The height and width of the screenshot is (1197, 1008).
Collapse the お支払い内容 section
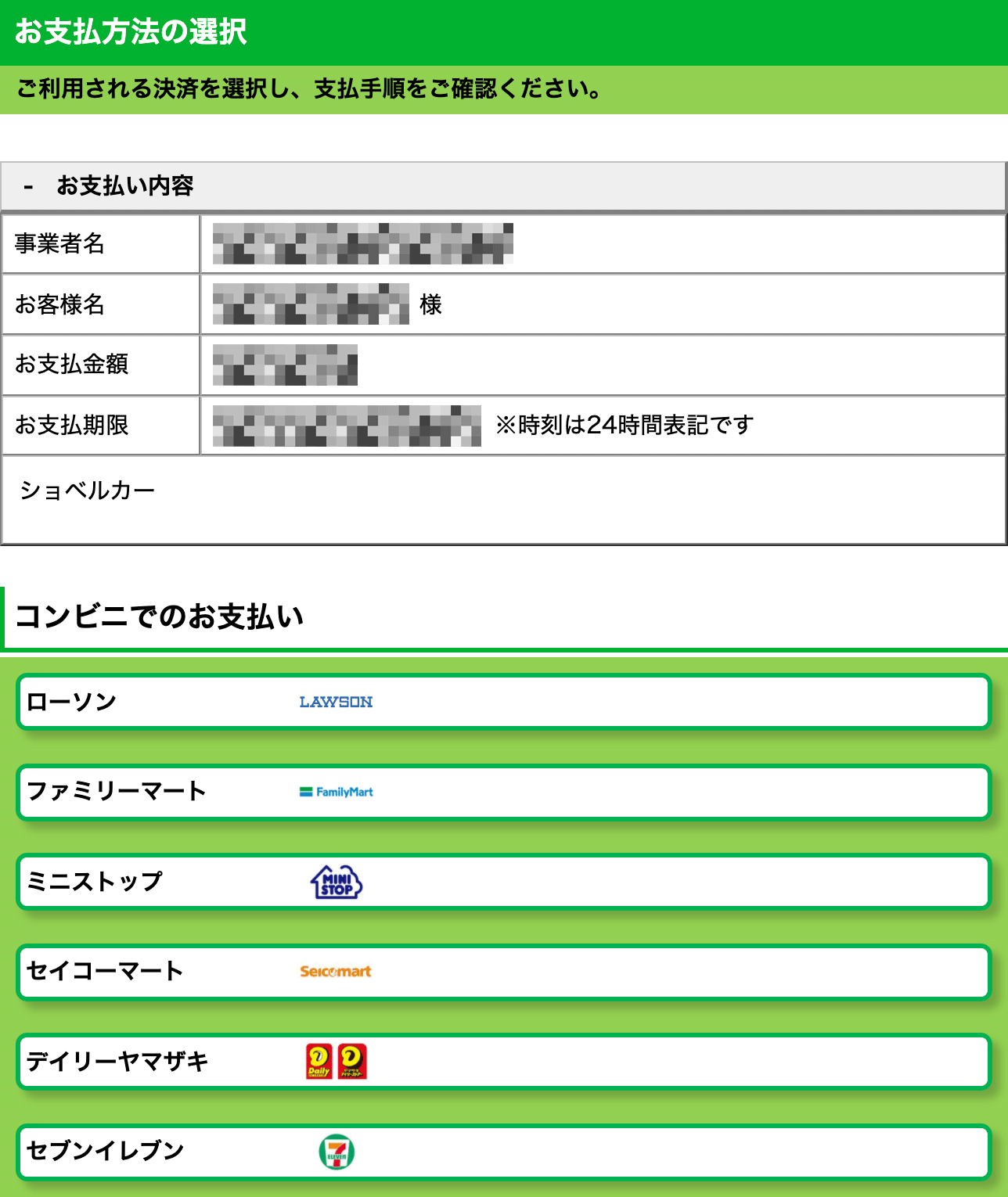click(x=110, y=186)
